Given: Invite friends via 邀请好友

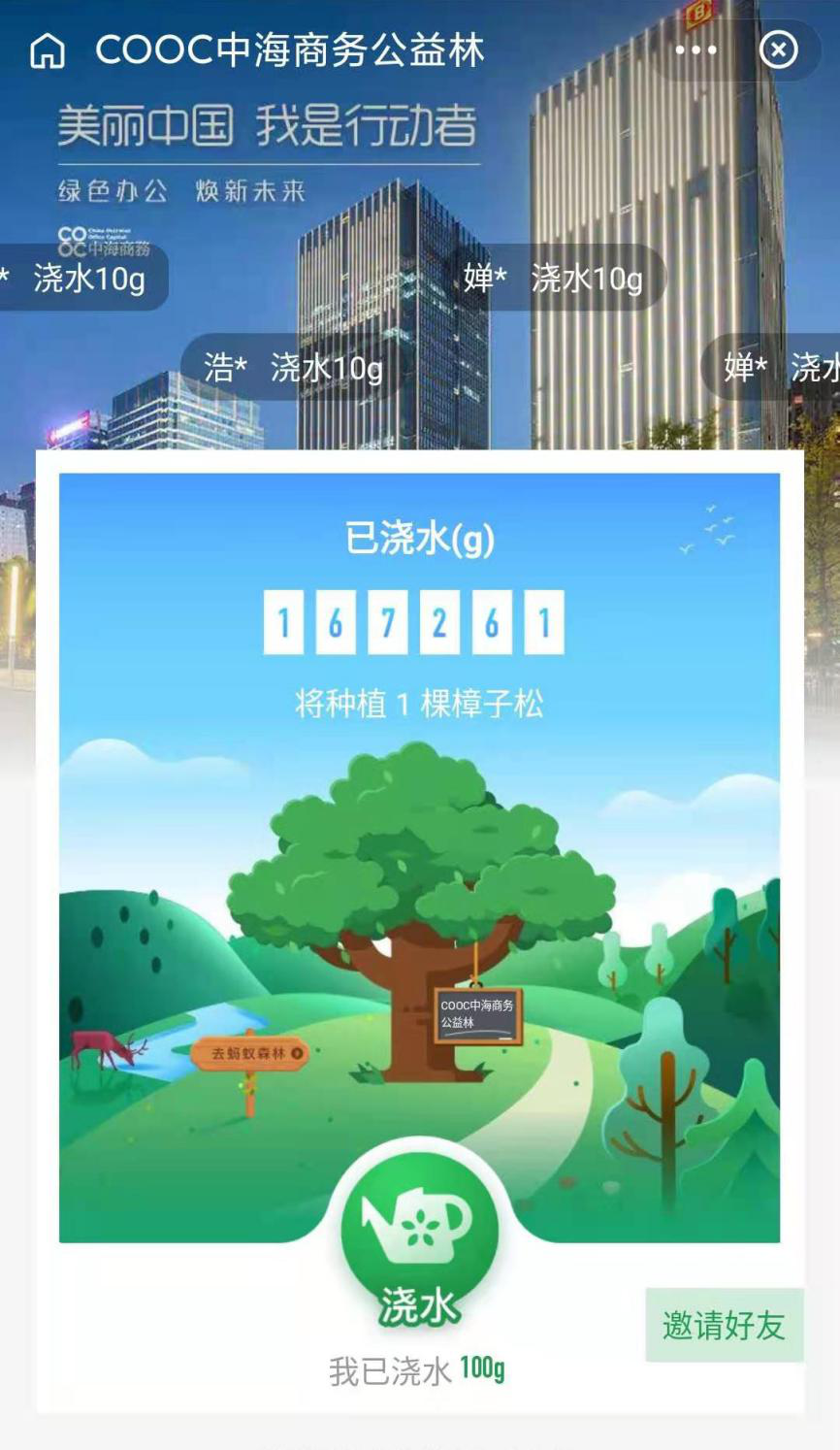Looking at the screenshot, I should click(724, 1325).
